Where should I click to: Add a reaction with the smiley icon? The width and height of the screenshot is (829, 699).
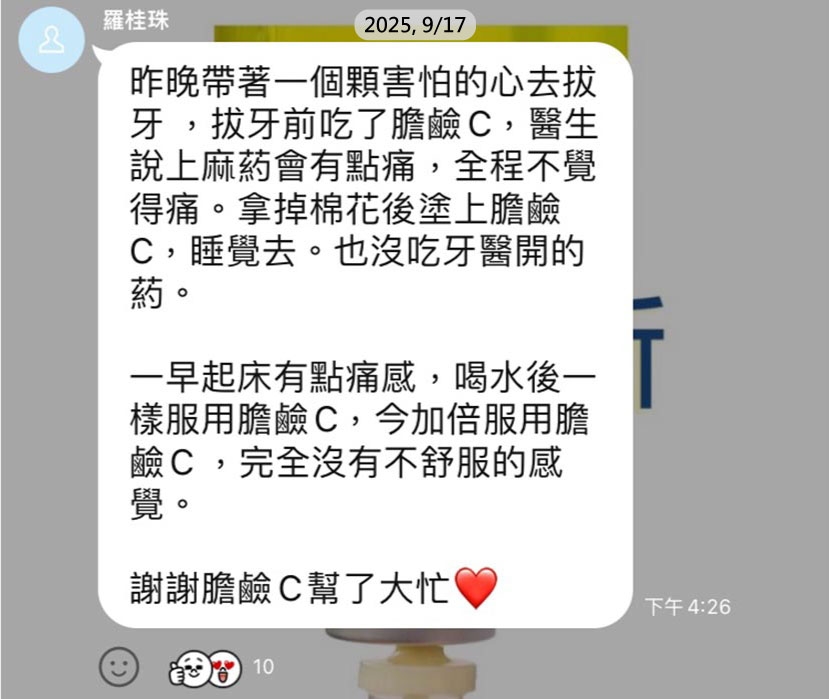[119, 665]
